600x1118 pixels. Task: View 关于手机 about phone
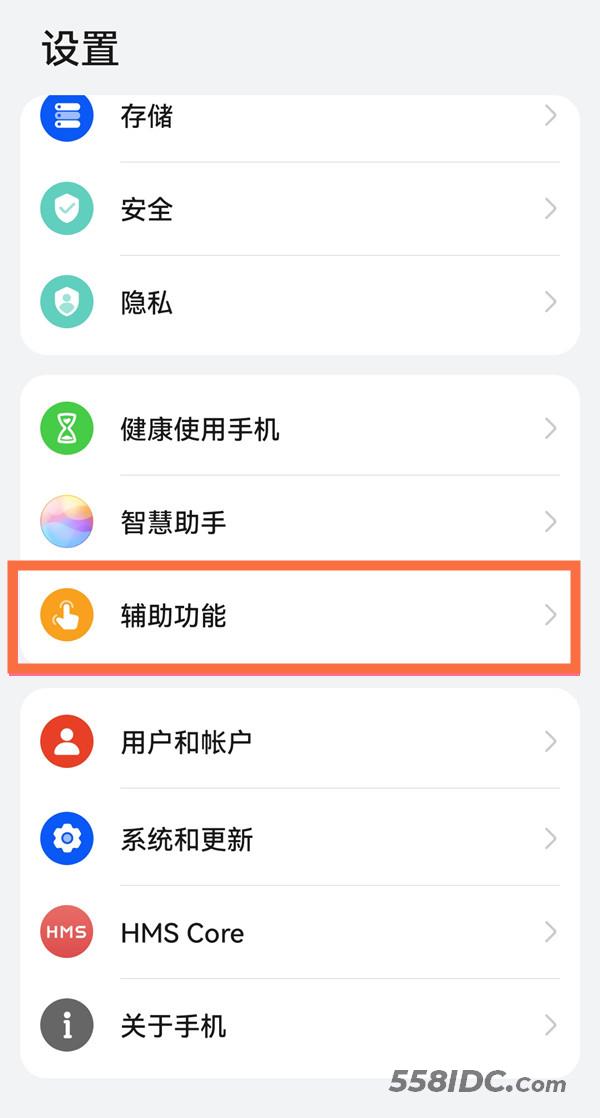[x=300, y=1026]
